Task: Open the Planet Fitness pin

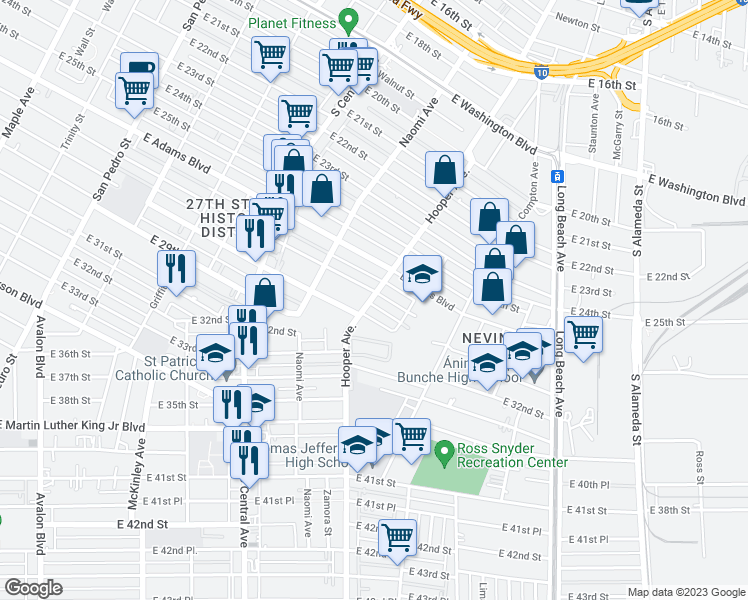Action: pyautogui.click(x=348, y=21)
